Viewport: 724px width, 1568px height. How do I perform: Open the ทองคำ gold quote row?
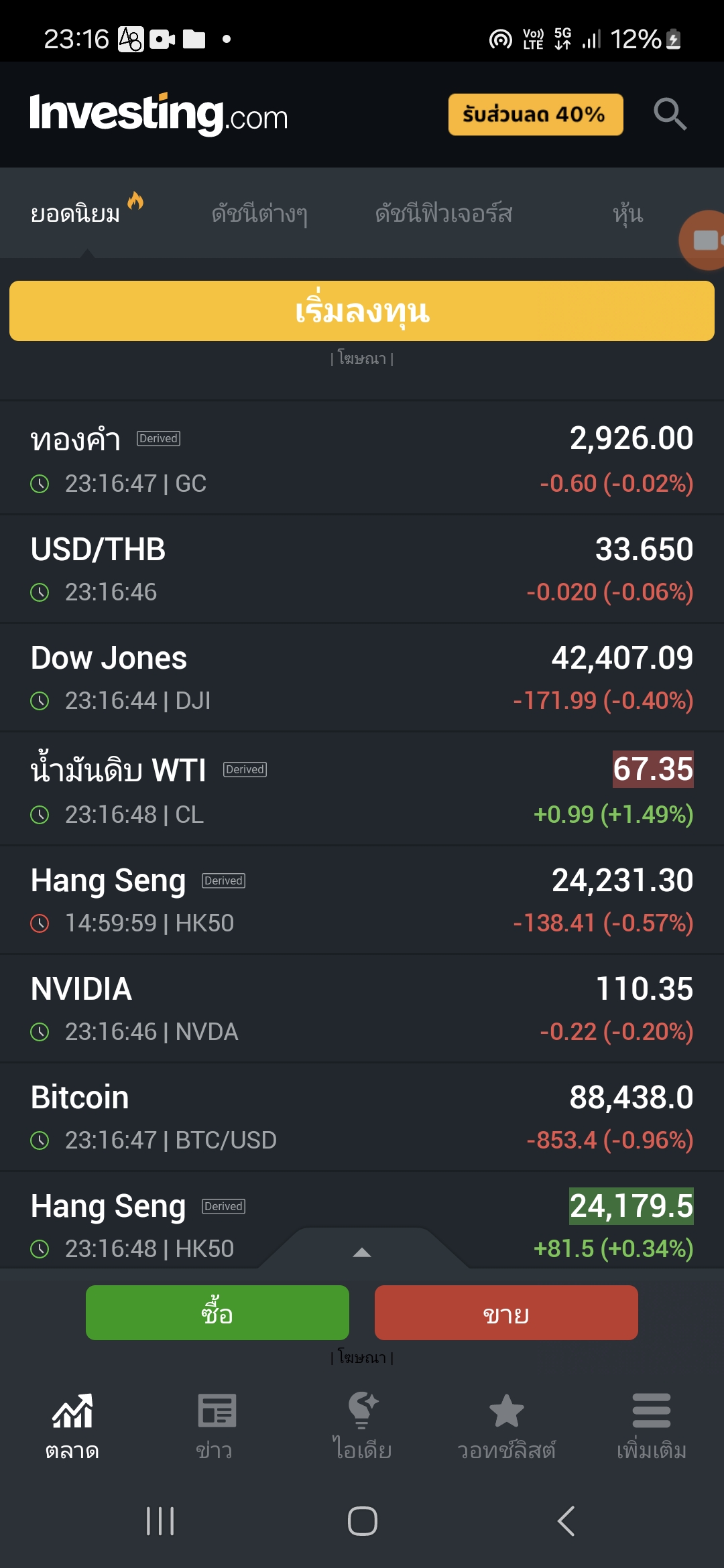point(362,459)
